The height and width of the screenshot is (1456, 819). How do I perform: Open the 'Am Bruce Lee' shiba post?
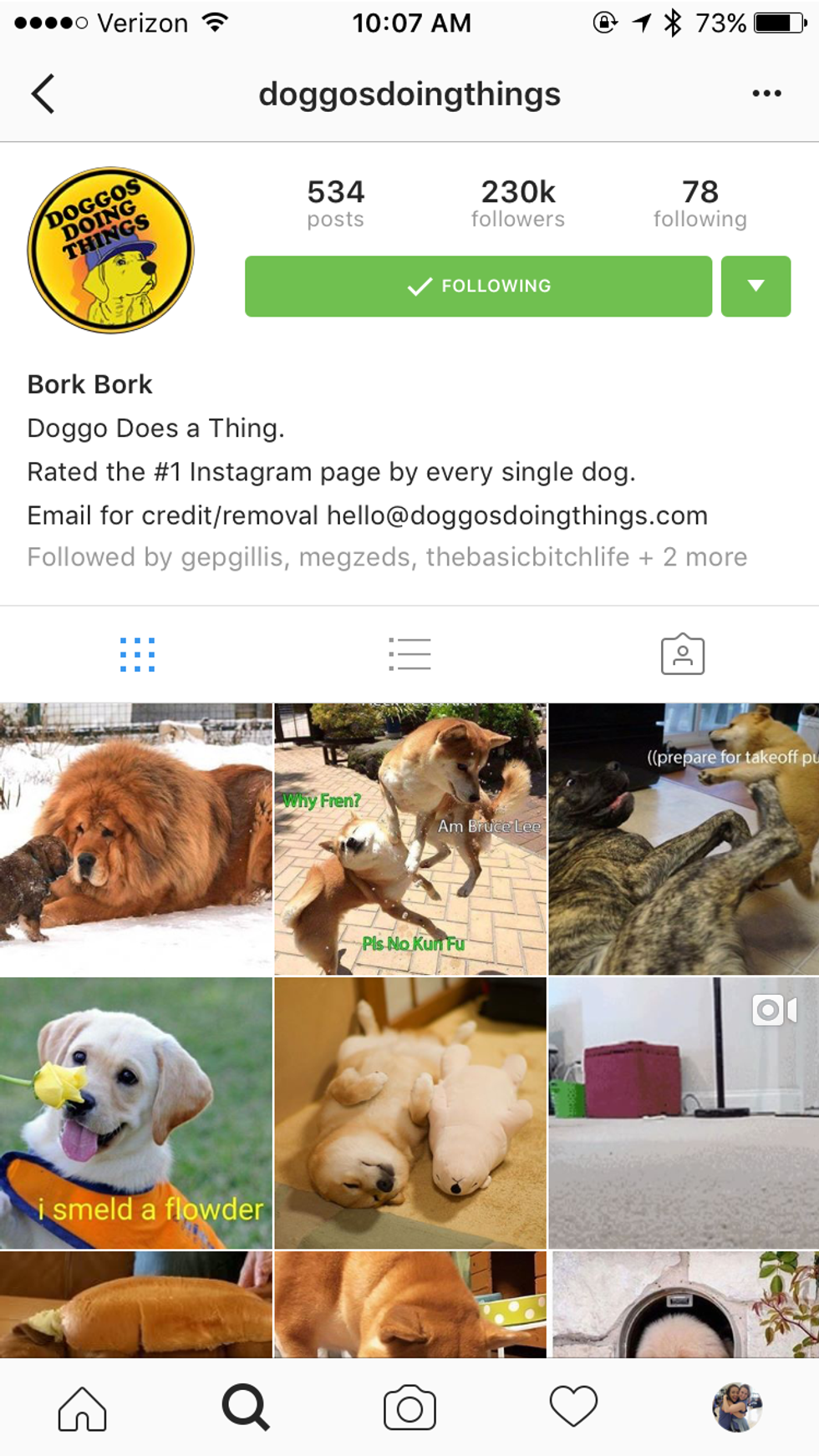point(410,839)
